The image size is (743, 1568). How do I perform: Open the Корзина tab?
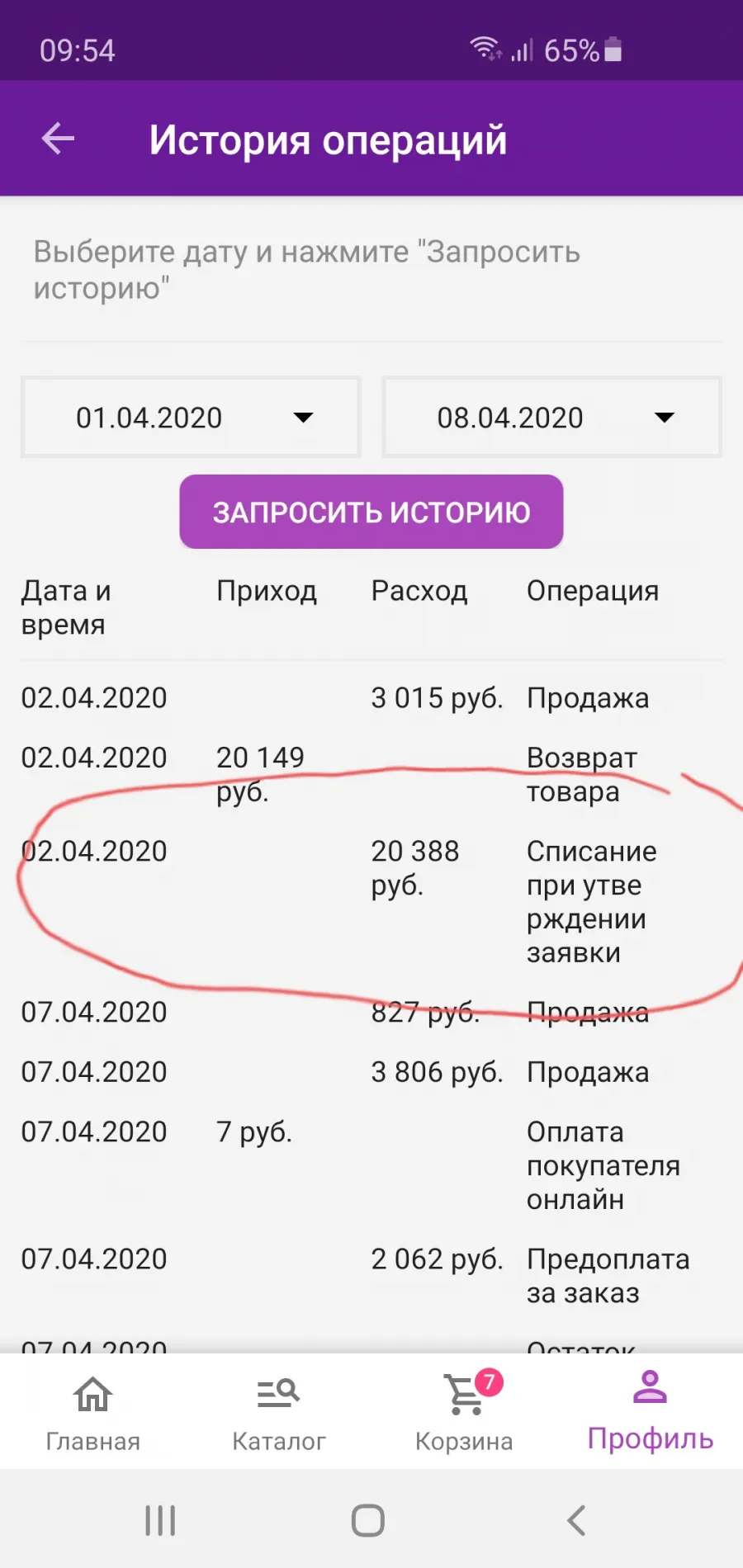(464, 1412)
